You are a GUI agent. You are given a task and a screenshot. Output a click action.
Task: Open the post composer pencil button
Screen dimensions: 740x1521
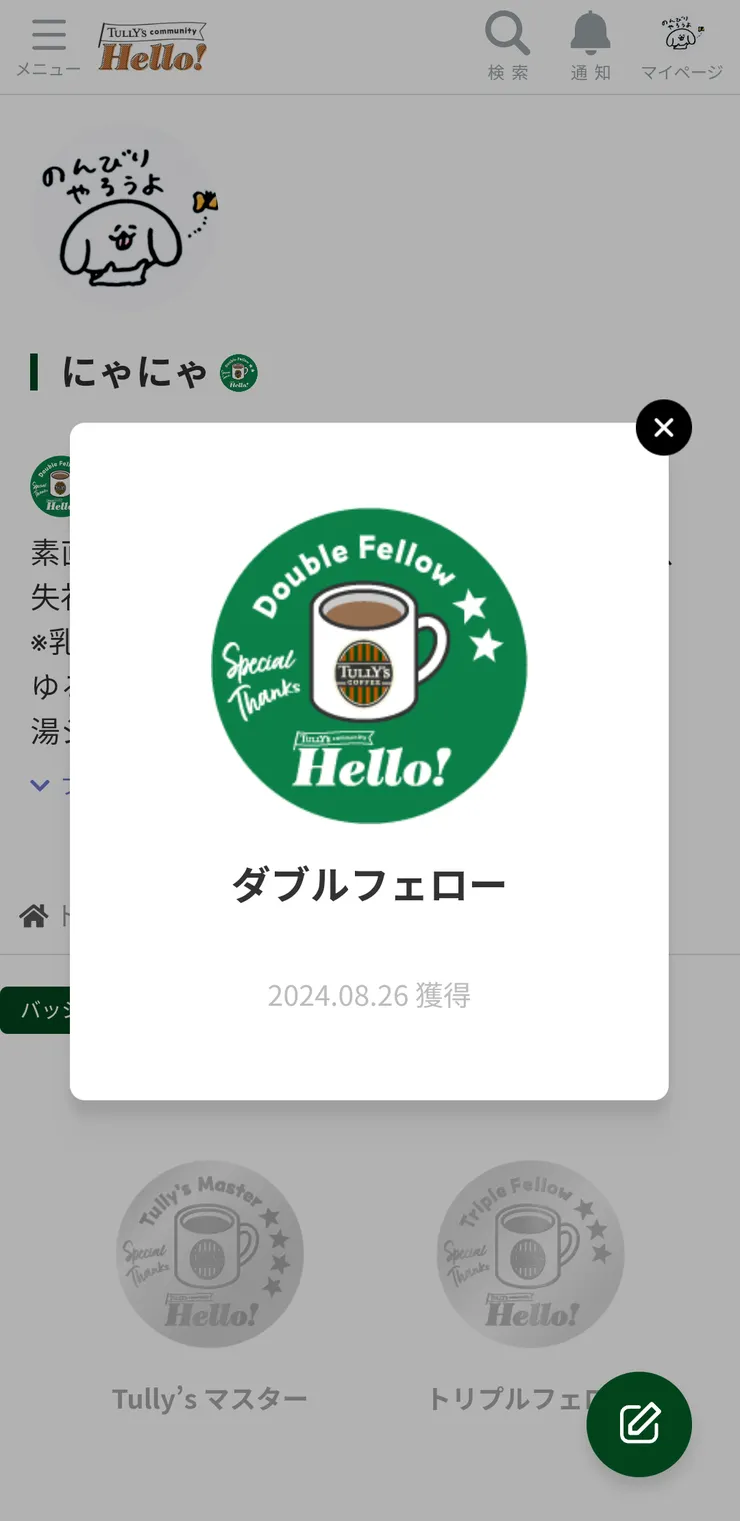638,1424
